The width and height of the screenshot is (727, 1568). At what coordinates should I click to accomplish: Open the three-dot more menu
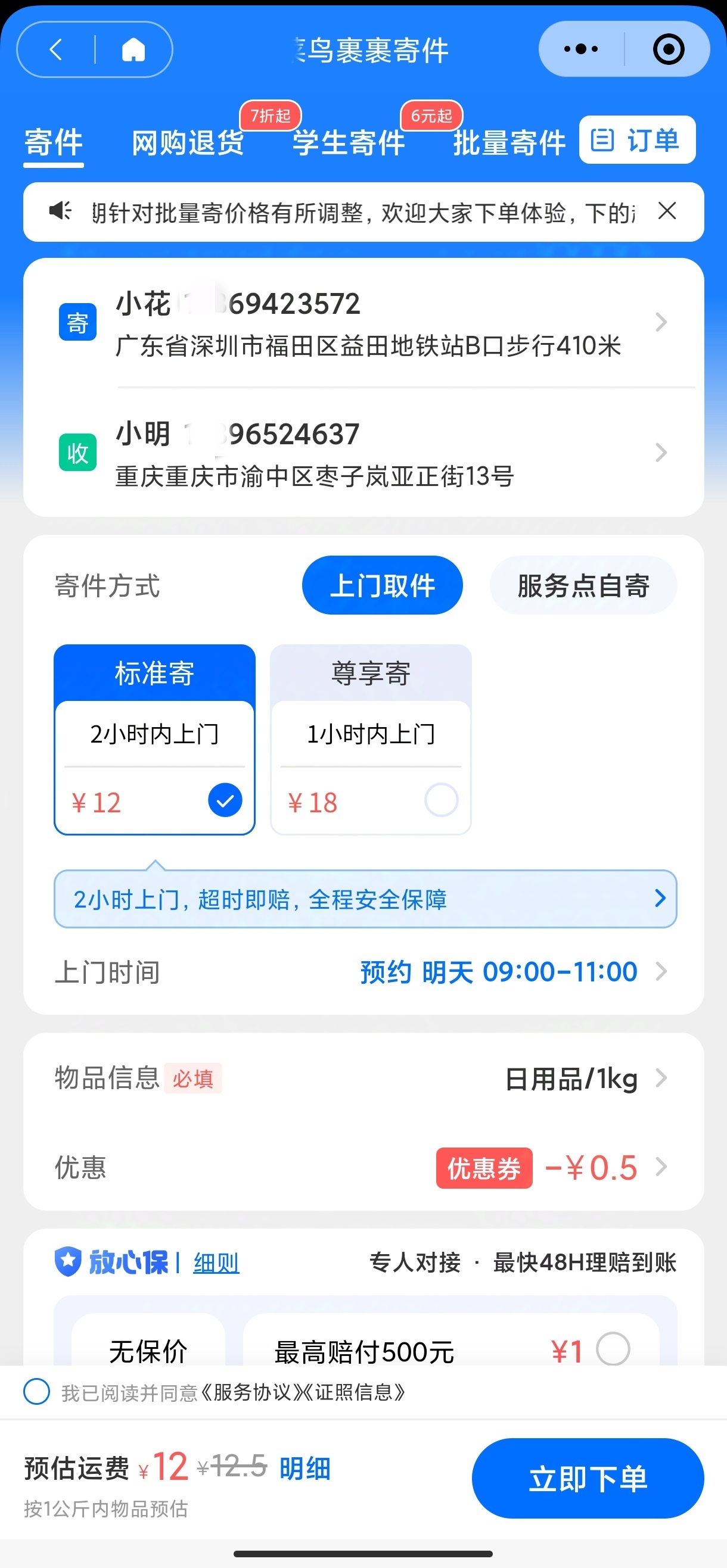[581, 49]
